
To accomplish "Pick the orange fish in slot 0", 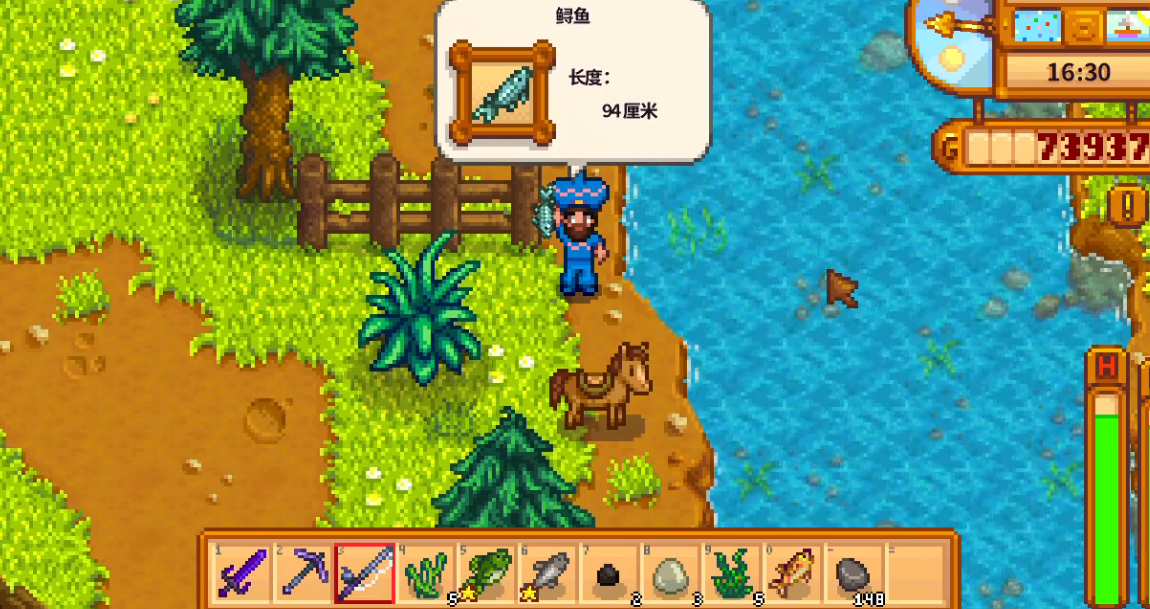I will click(792, 573).
